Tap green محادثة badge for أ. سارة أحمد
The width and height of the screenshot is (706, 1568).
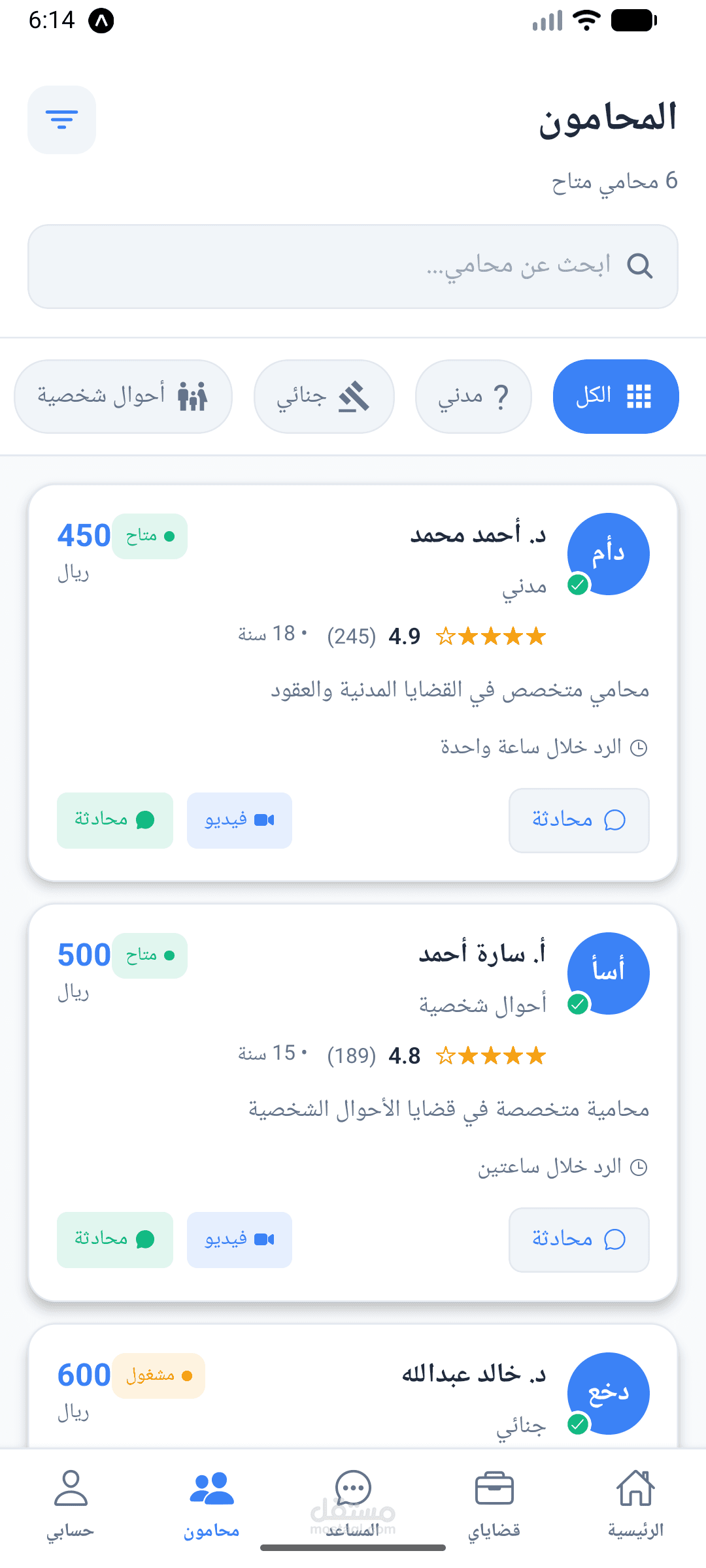(x=115, y=1239)
